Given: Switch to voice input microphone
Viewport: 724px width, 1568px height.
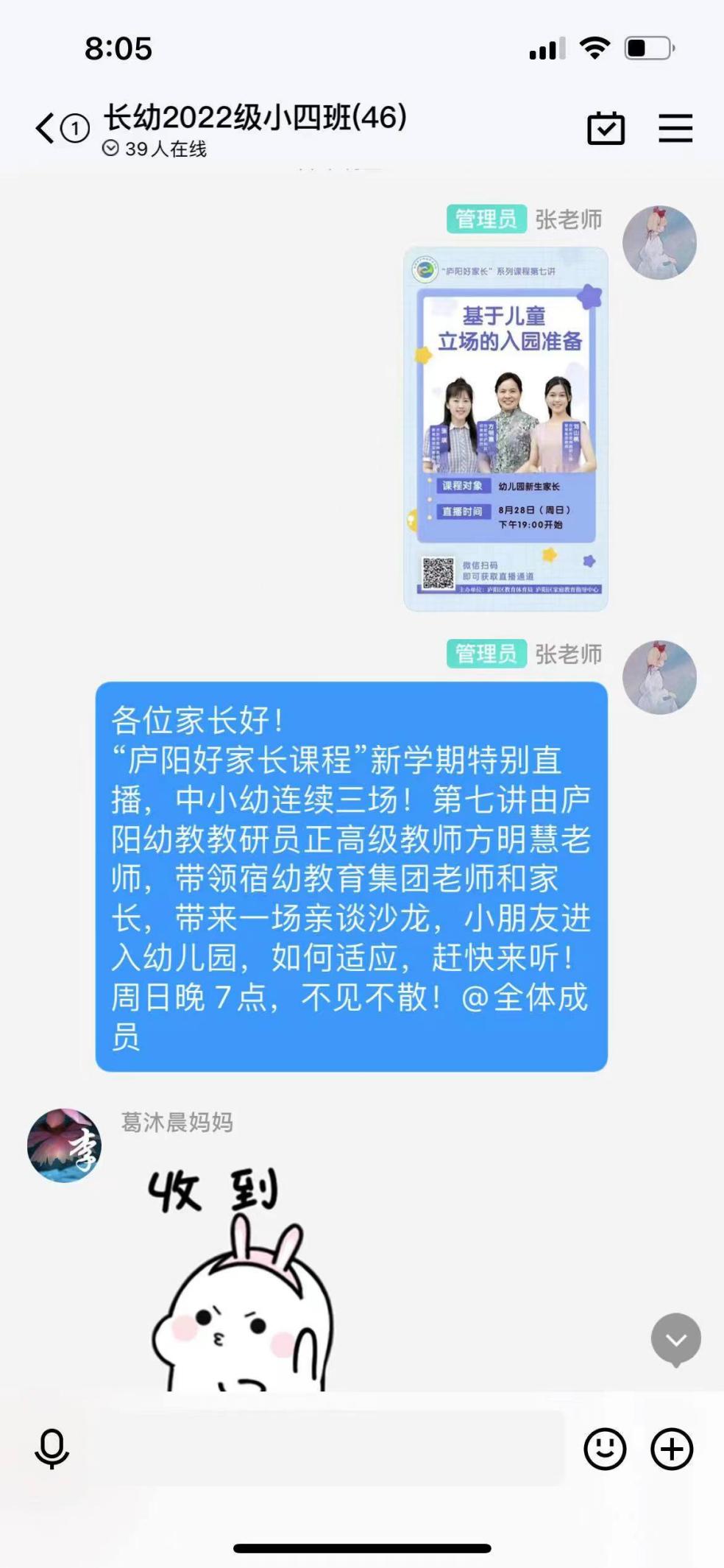Looking at the screenshot, I should click(x=52, y=1449).
